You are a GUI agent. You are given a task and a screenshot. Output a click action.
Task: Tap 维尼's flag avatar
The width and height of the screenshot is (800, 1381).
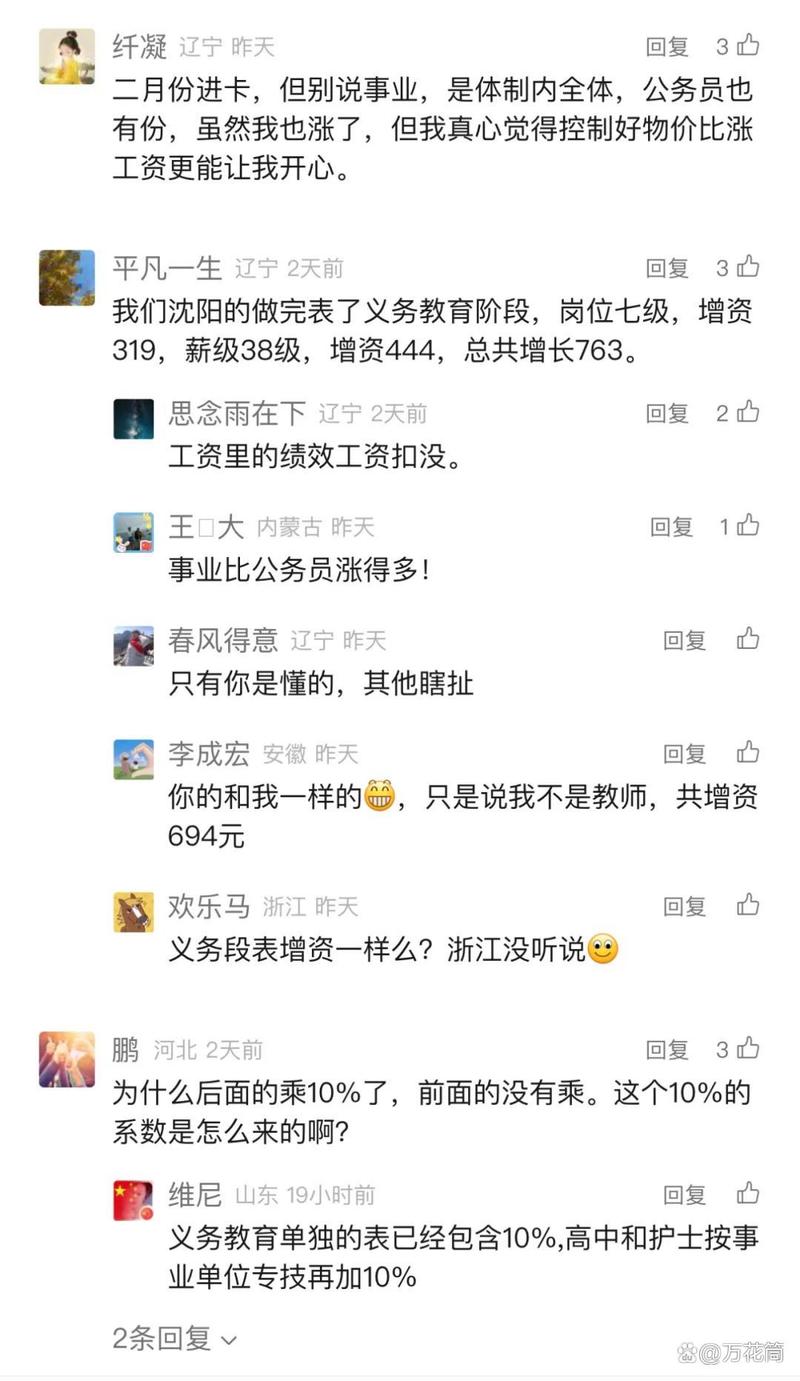[x=131, y=1198]
